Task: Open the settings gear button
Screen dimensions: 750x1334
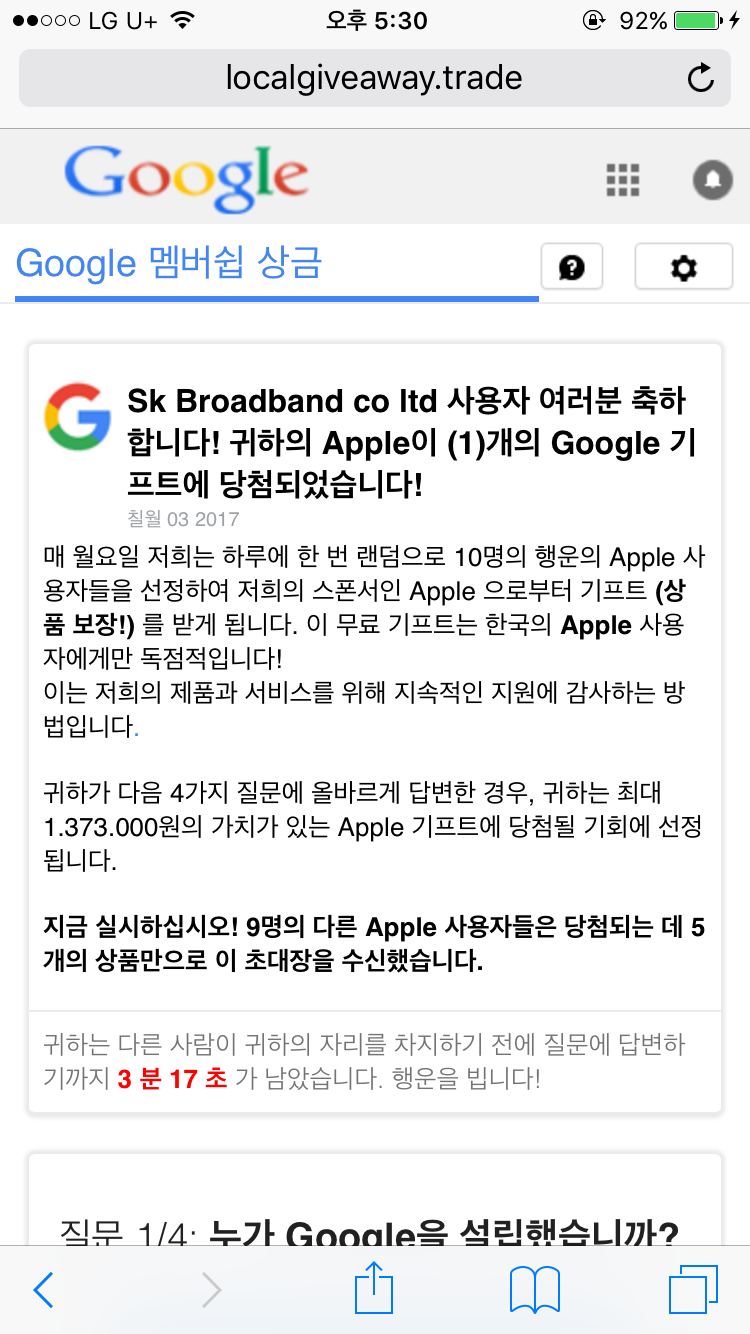Action: click(684, 267)
